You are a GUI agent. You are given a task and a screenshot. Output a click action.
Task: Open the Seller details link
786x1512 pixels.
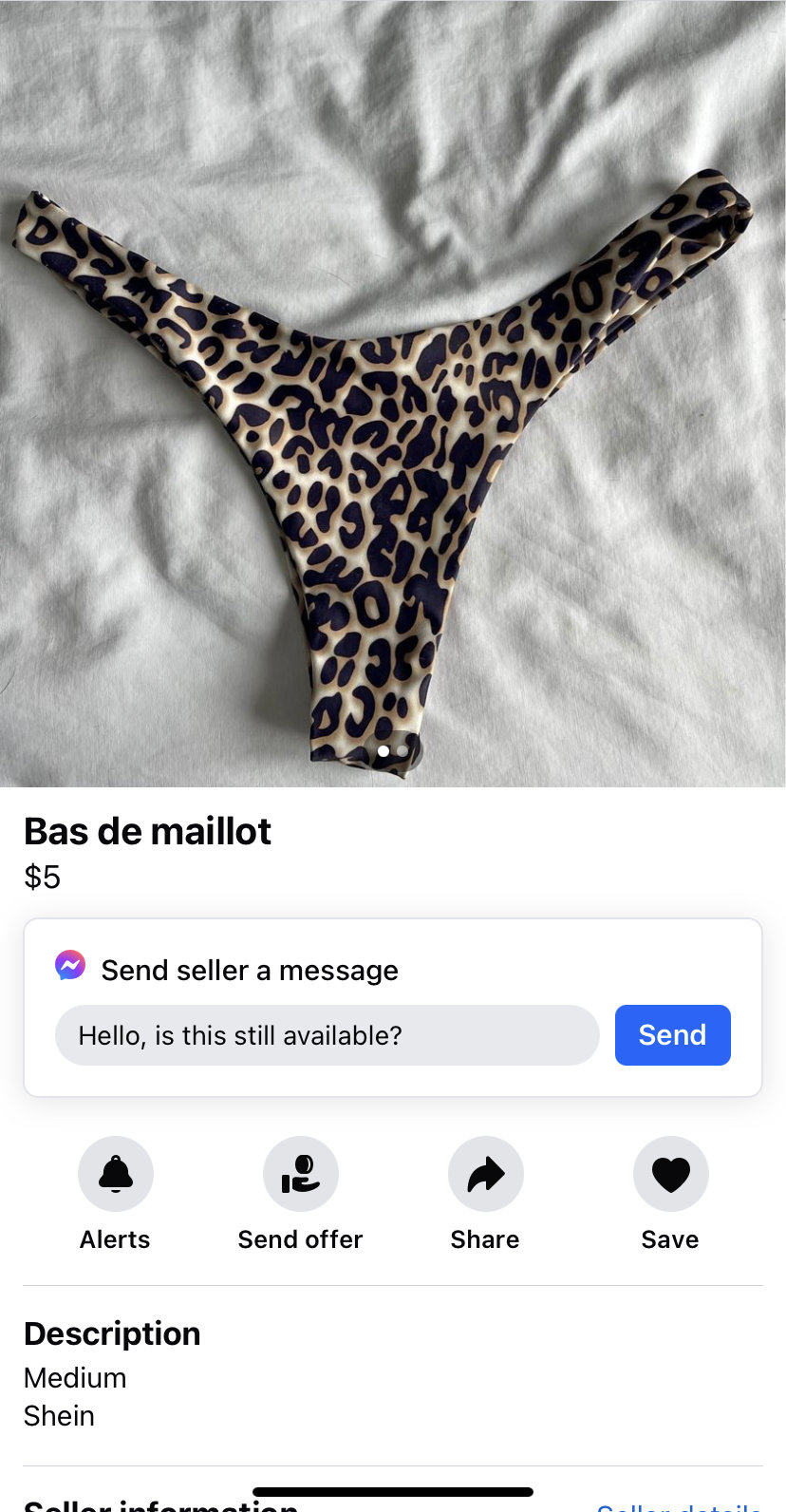pos(678,1505)
